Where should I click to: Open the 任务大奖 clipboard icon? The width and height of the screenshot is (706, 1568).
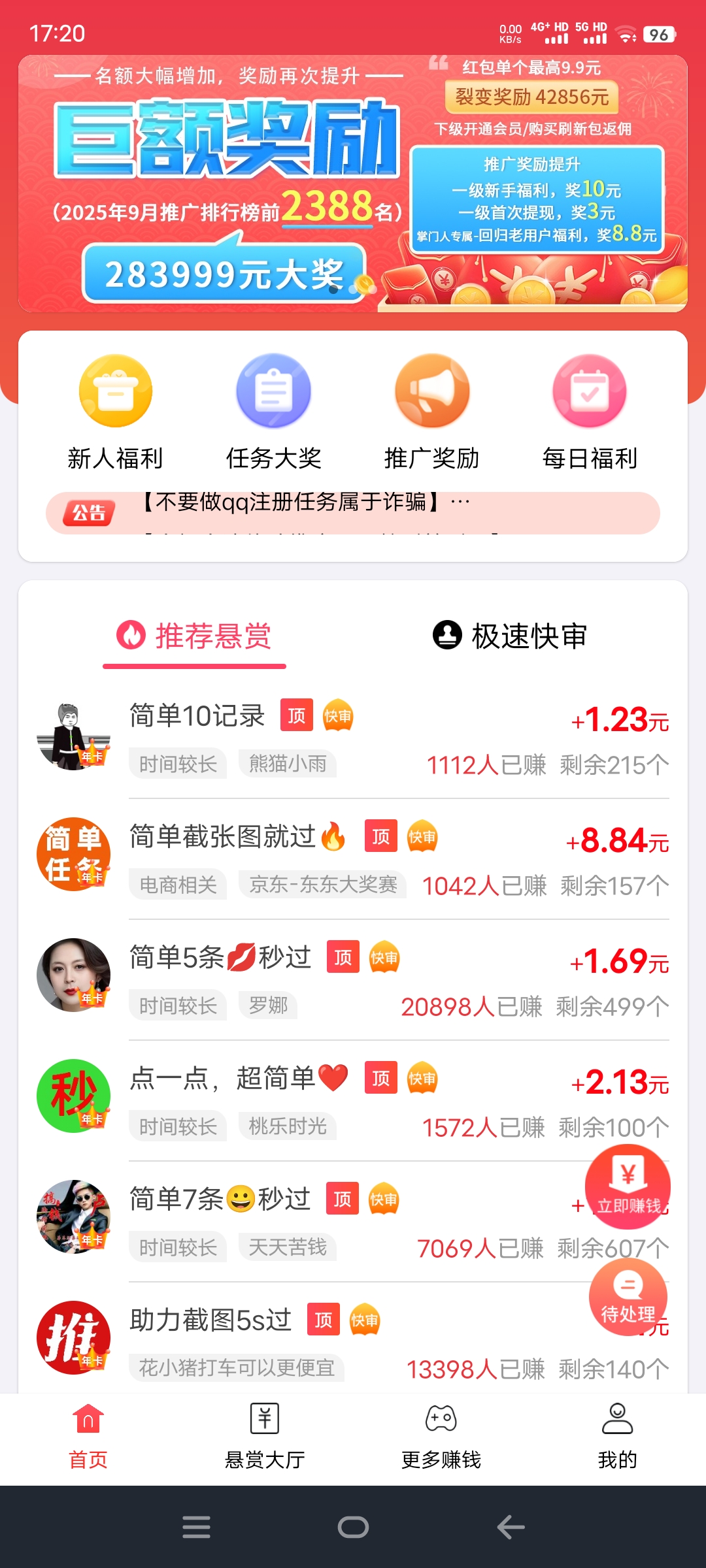pyautogui.click(x=273, y=390)
